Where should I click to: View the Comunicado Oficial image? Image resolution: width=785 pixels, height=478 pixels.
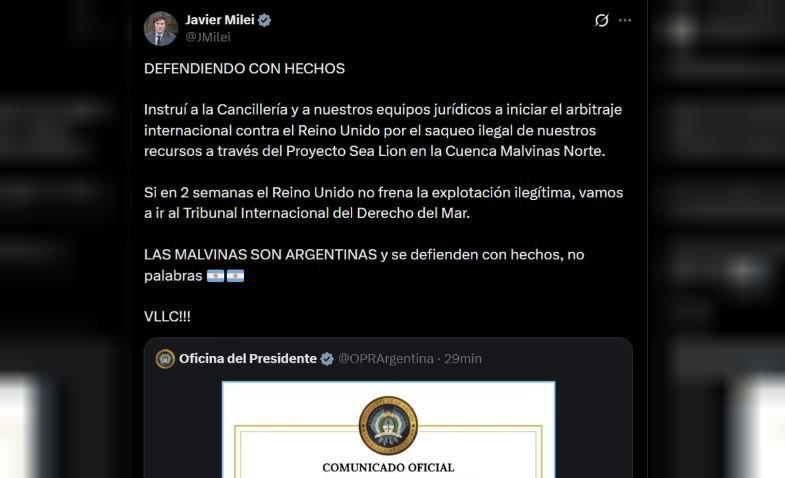click(388, 429)
